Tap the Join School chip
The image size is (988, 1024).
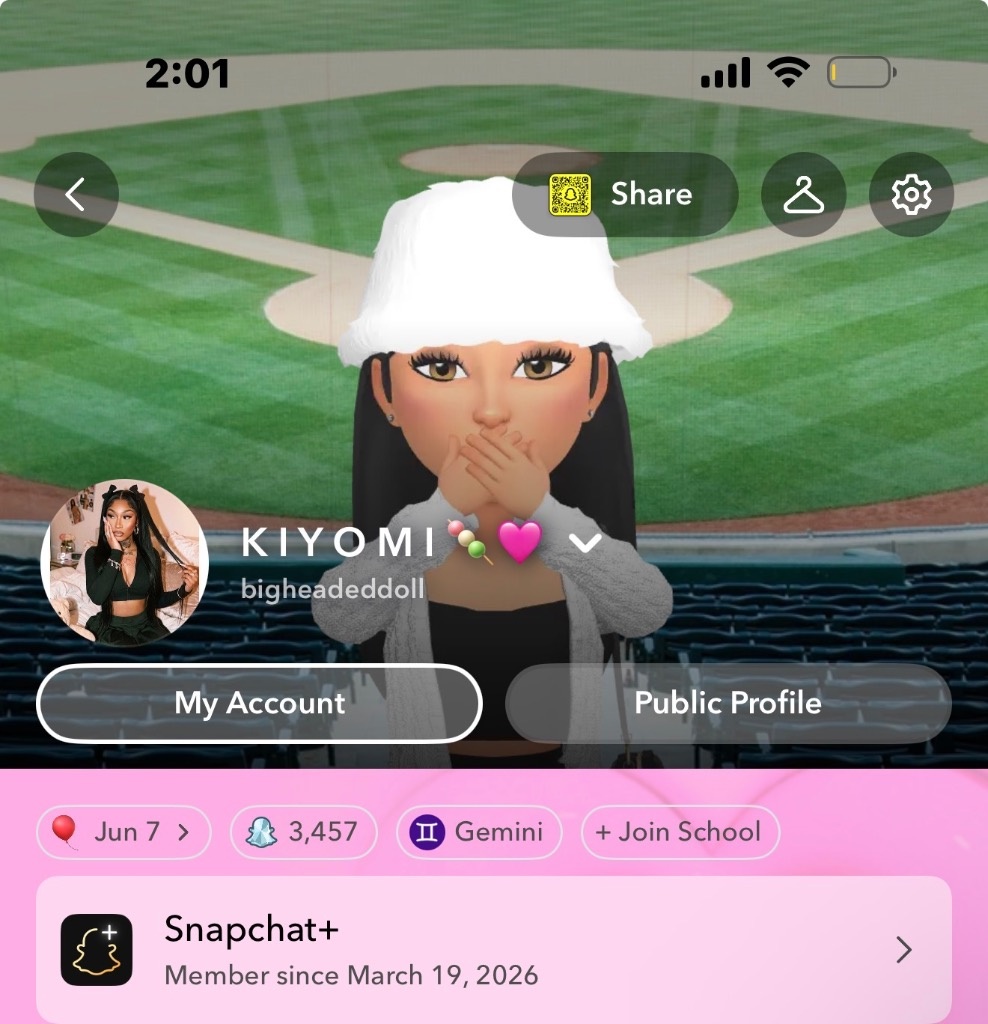point(680,832)
